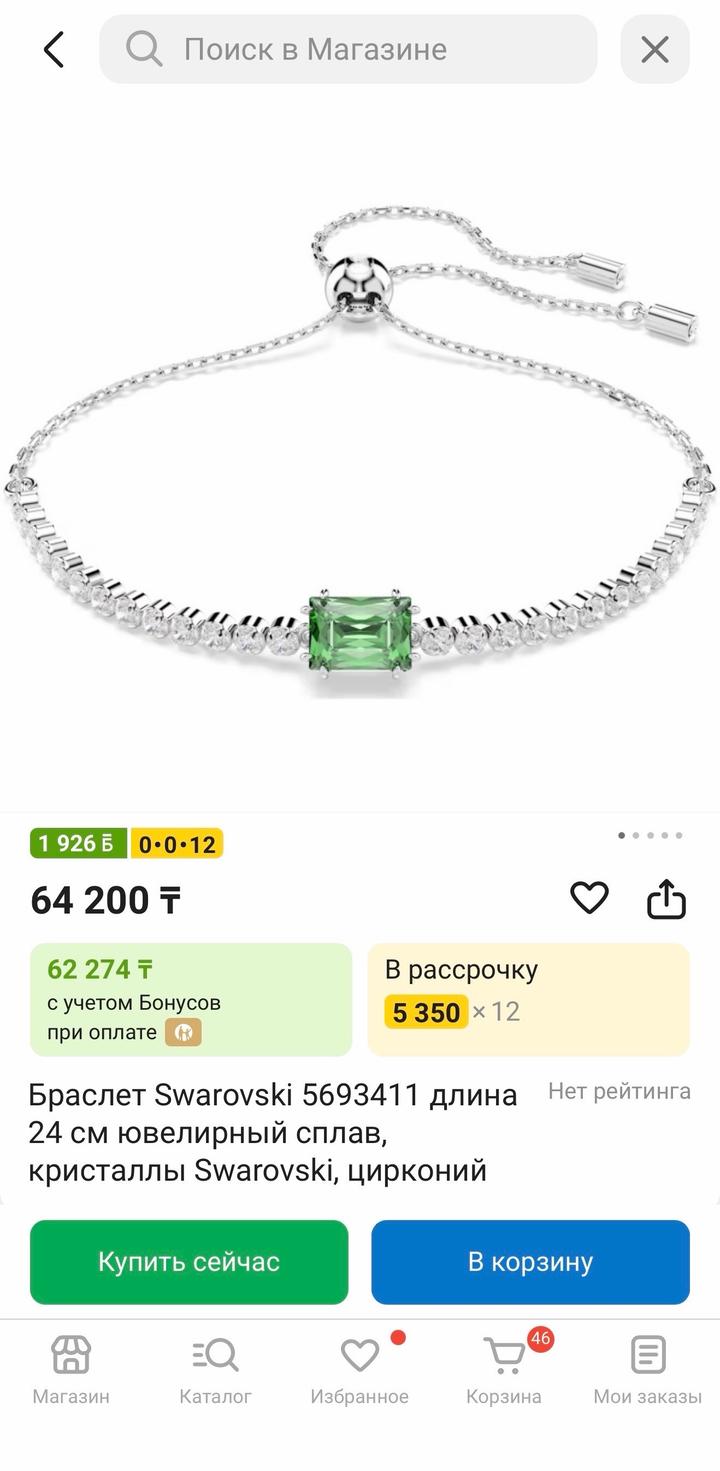Tap the green 1 926 Б bonus badge
Image resolution: width=720 pixels, height=1471 pixels.
pos(77,843)
